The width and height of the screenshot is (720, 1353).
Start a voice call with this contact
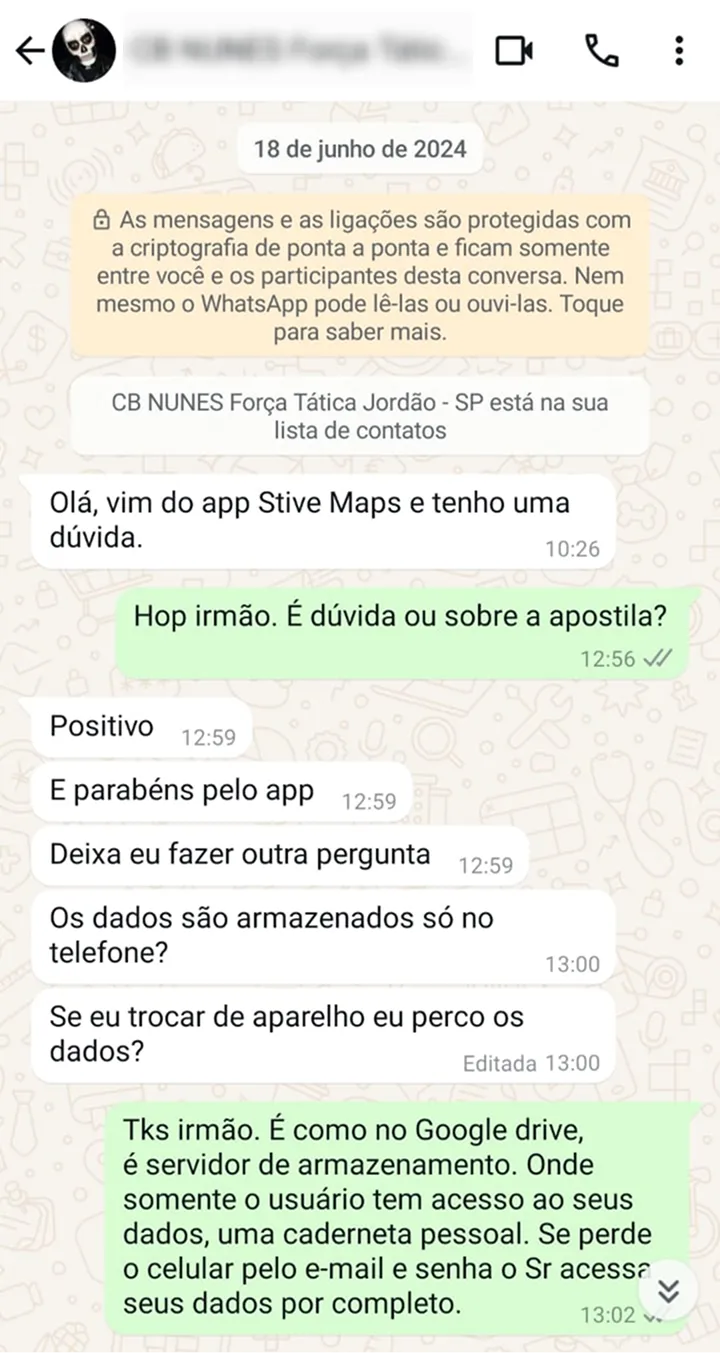click(x=601, y=51)
